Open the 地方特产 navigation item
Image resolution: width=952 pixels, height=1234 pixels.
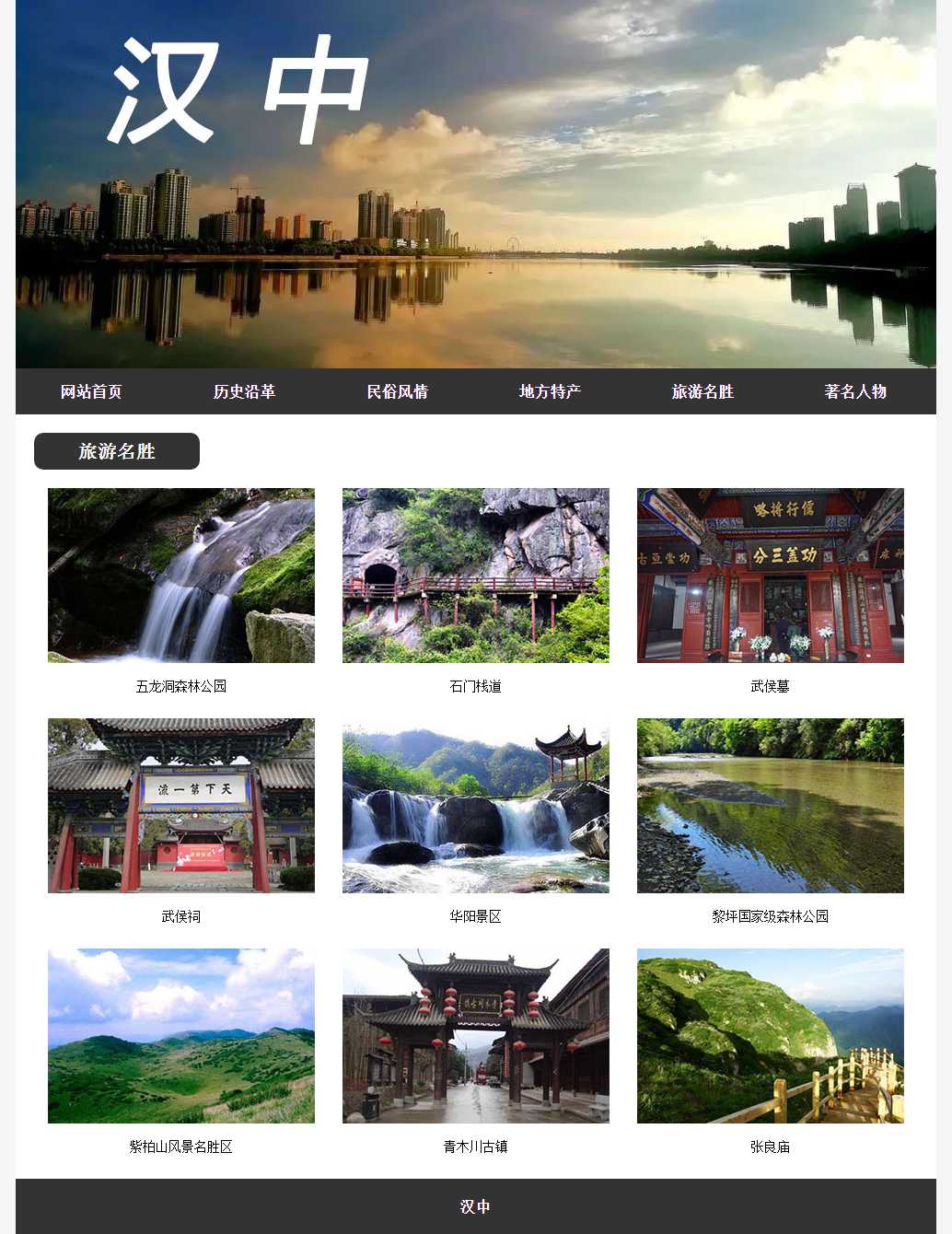tap(550, 391)
